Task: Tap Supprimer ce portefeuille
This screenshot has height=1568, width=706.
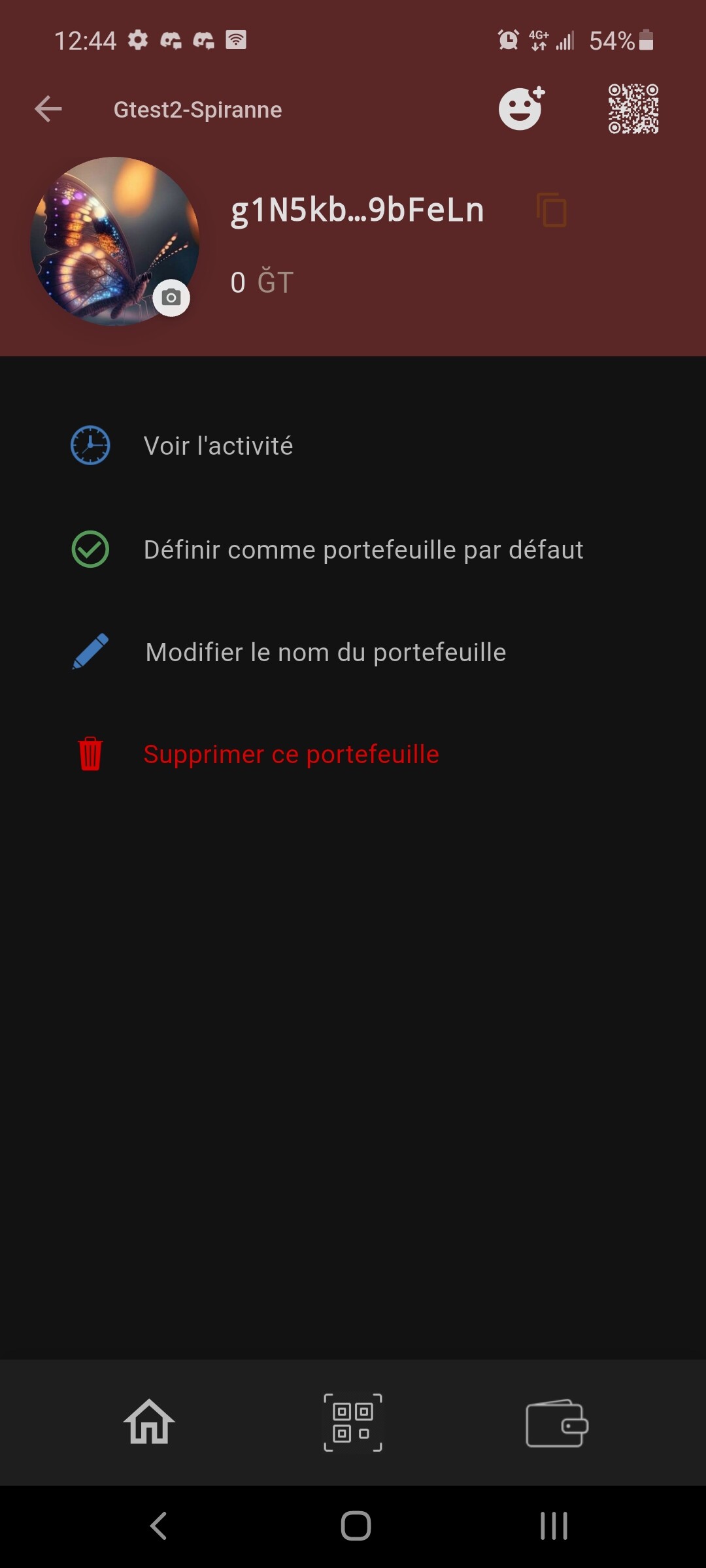Action: tap(291, 755)
